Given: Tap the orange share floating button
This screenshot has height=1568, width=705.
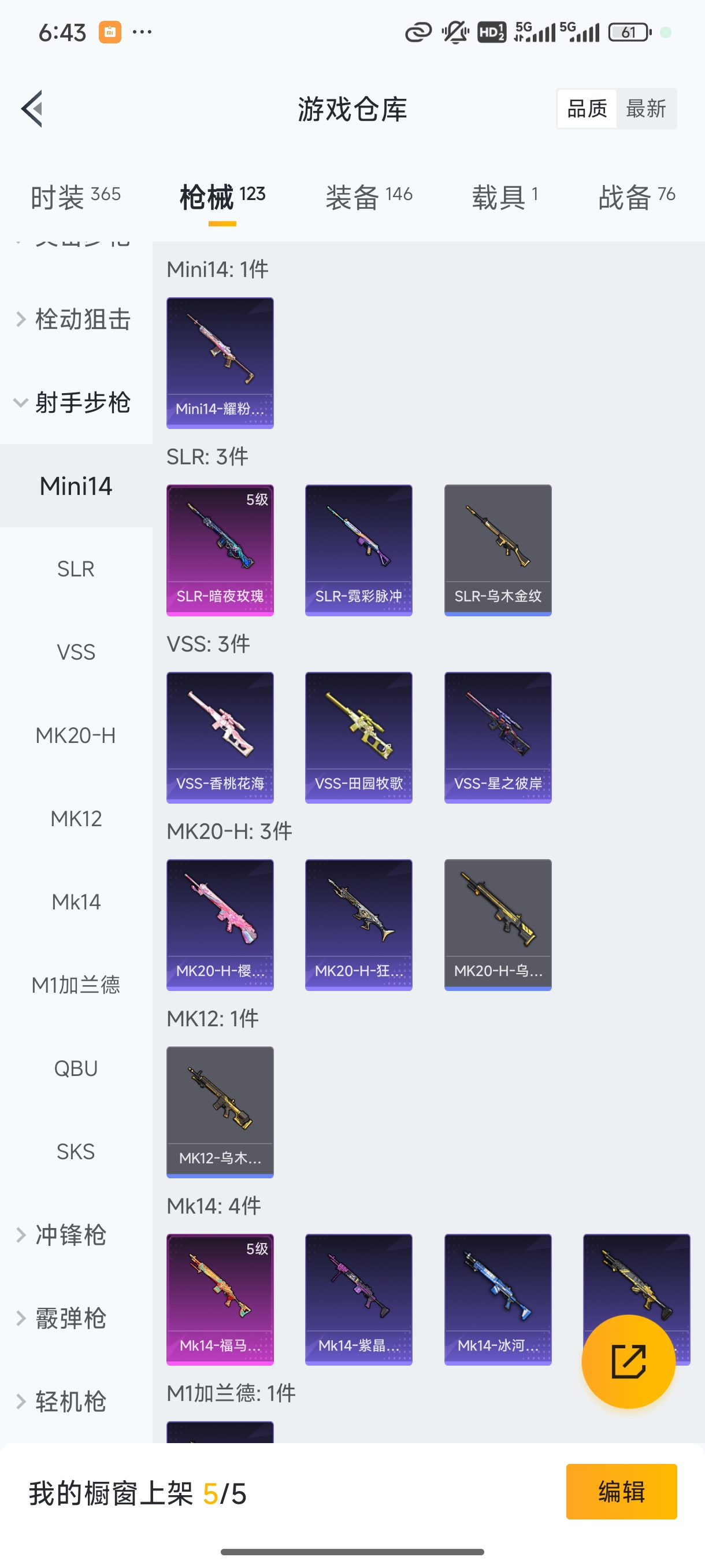Looking at the screenshot, I should 628,1361.
